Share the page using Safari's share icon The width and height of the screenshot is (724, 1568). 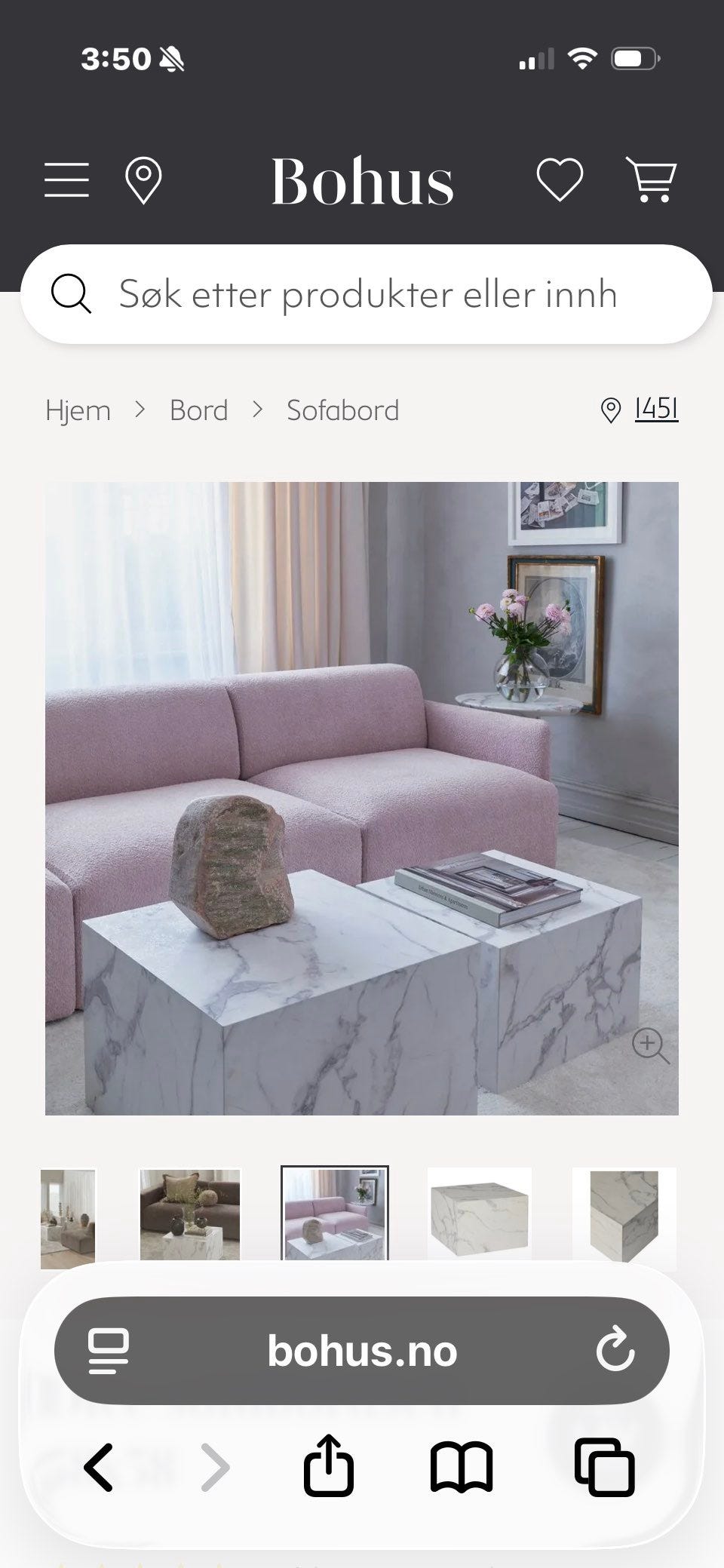[x=329, y=1466]
